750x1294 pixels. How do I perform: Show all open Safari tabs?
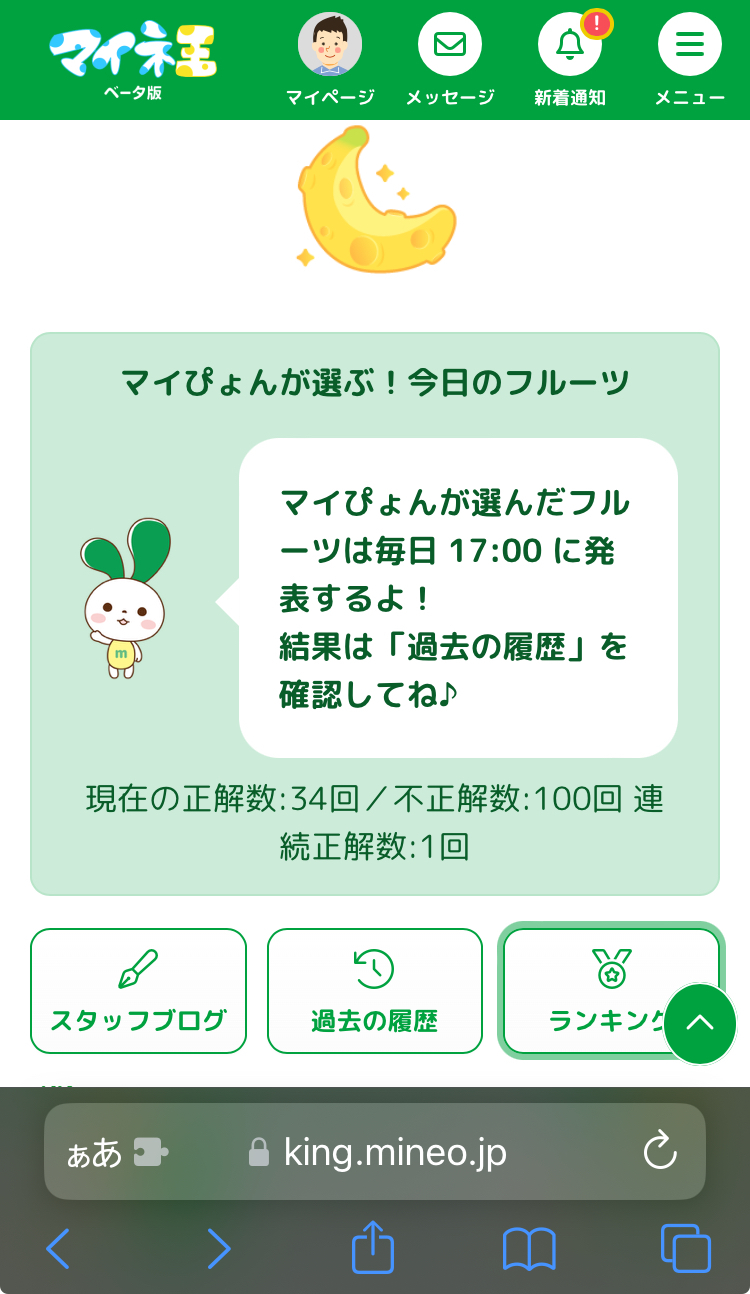[686, 1248]
